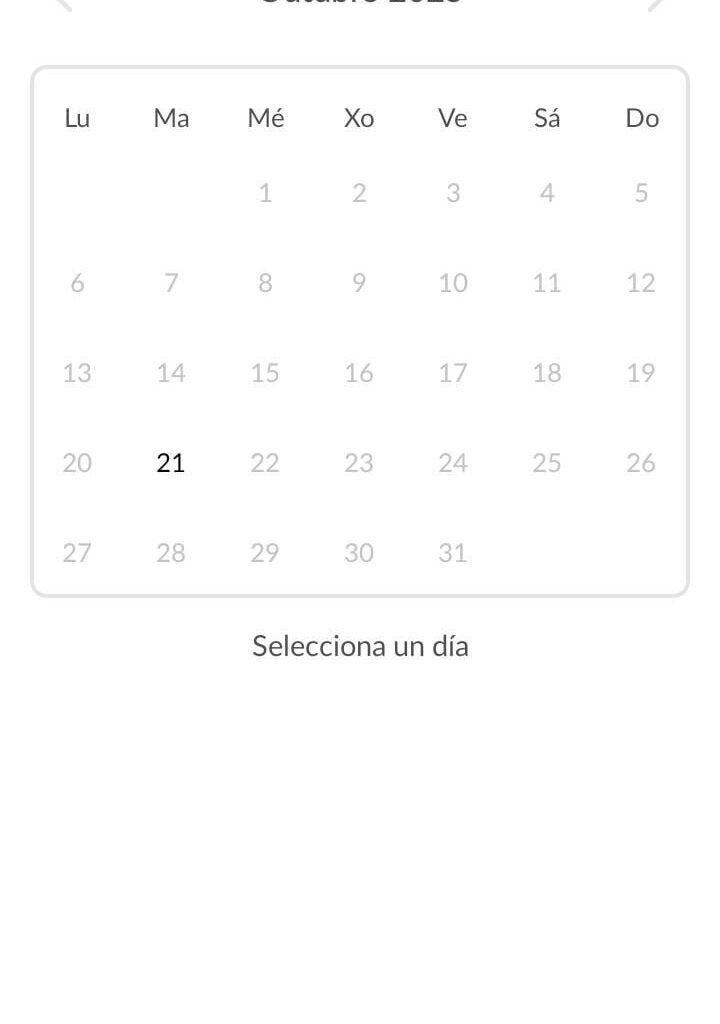Select day 21 in the calendar
Screen dimensions: 720x1024
tap(171, 463)
